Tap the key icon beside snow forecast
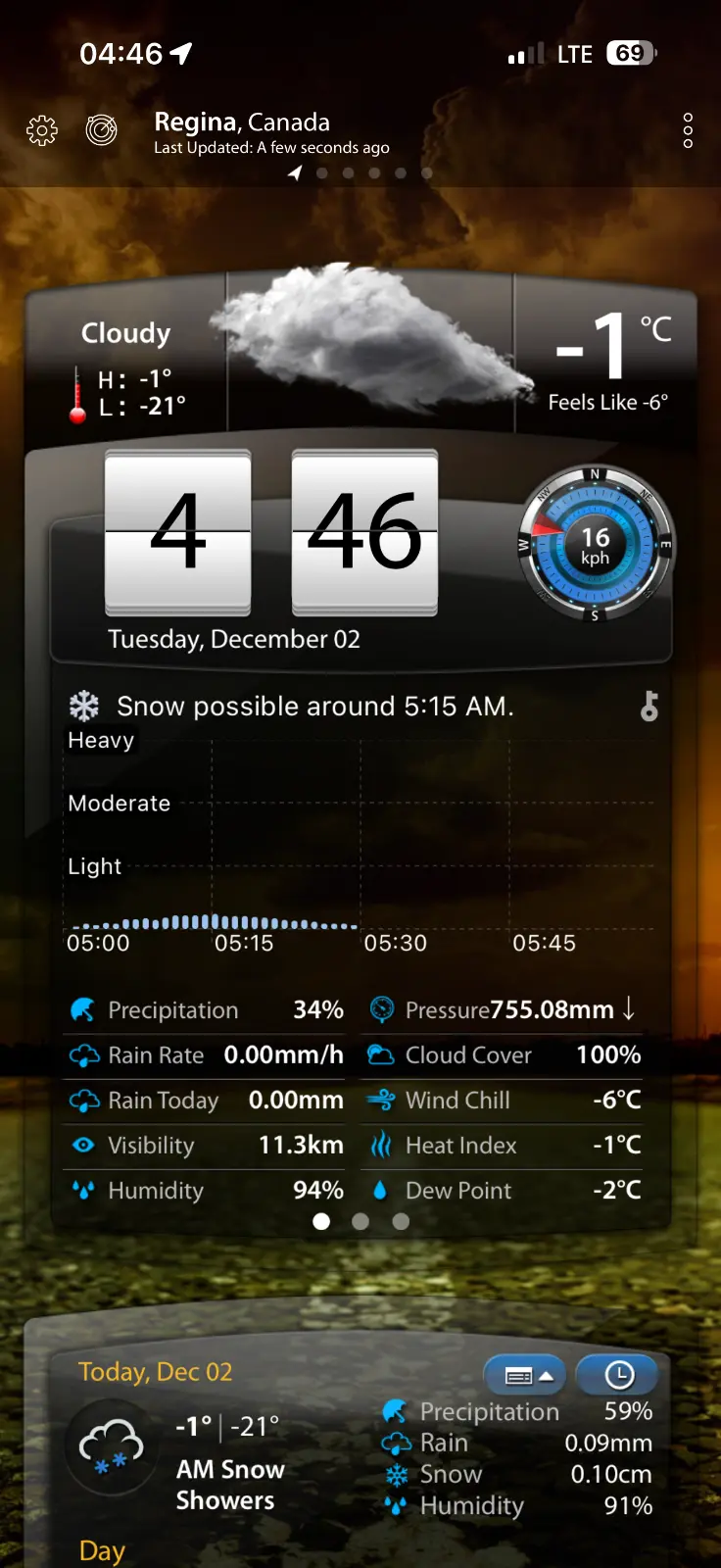The height and width of the screenshot is (1568, 721). pyautogui.click(x=649, y=706)
